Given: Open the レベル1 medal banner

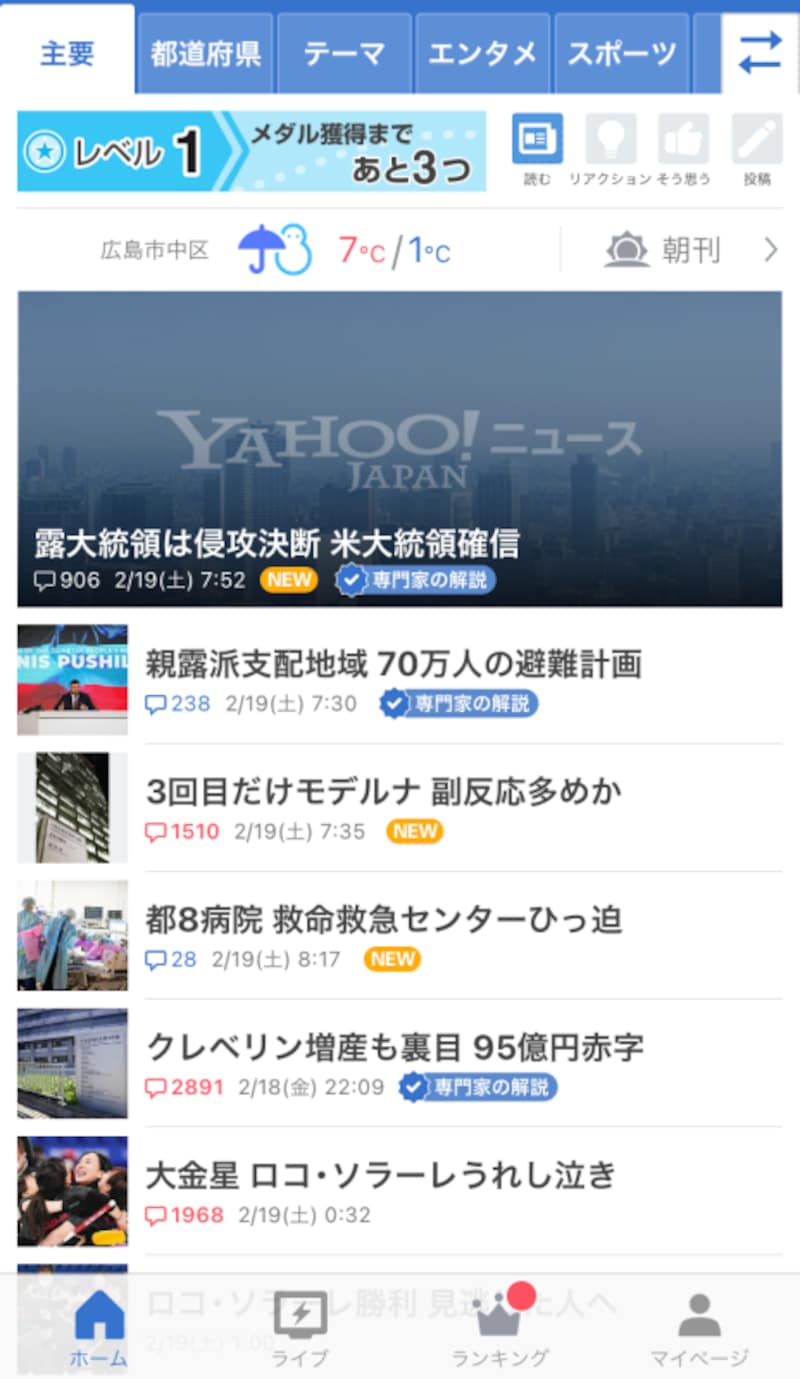Looking at the screenshot, I should click(x=251, y=151).
